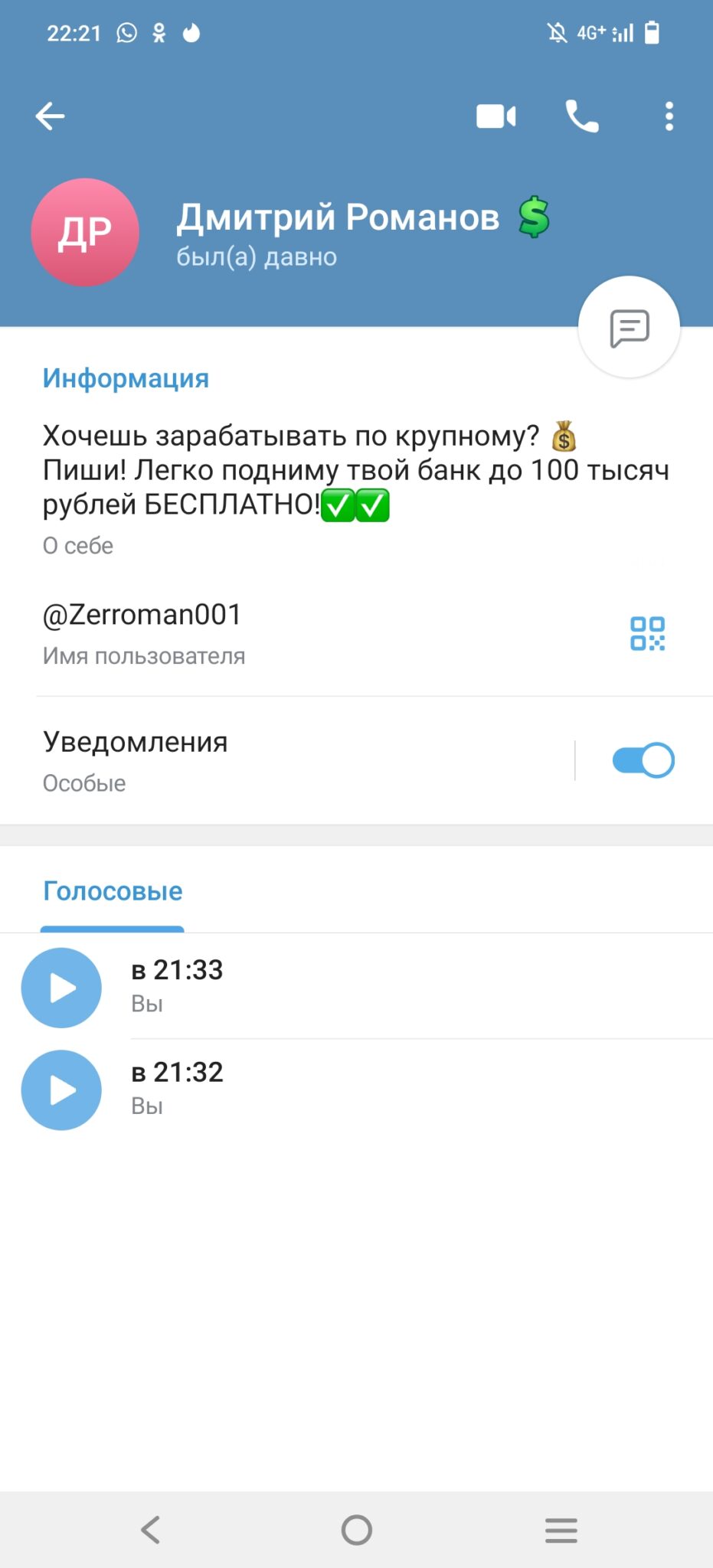Open the three-dot overflow menu
Image resolution: width=713 pixels, height=1568 pixels.
(x=669, y=116)
